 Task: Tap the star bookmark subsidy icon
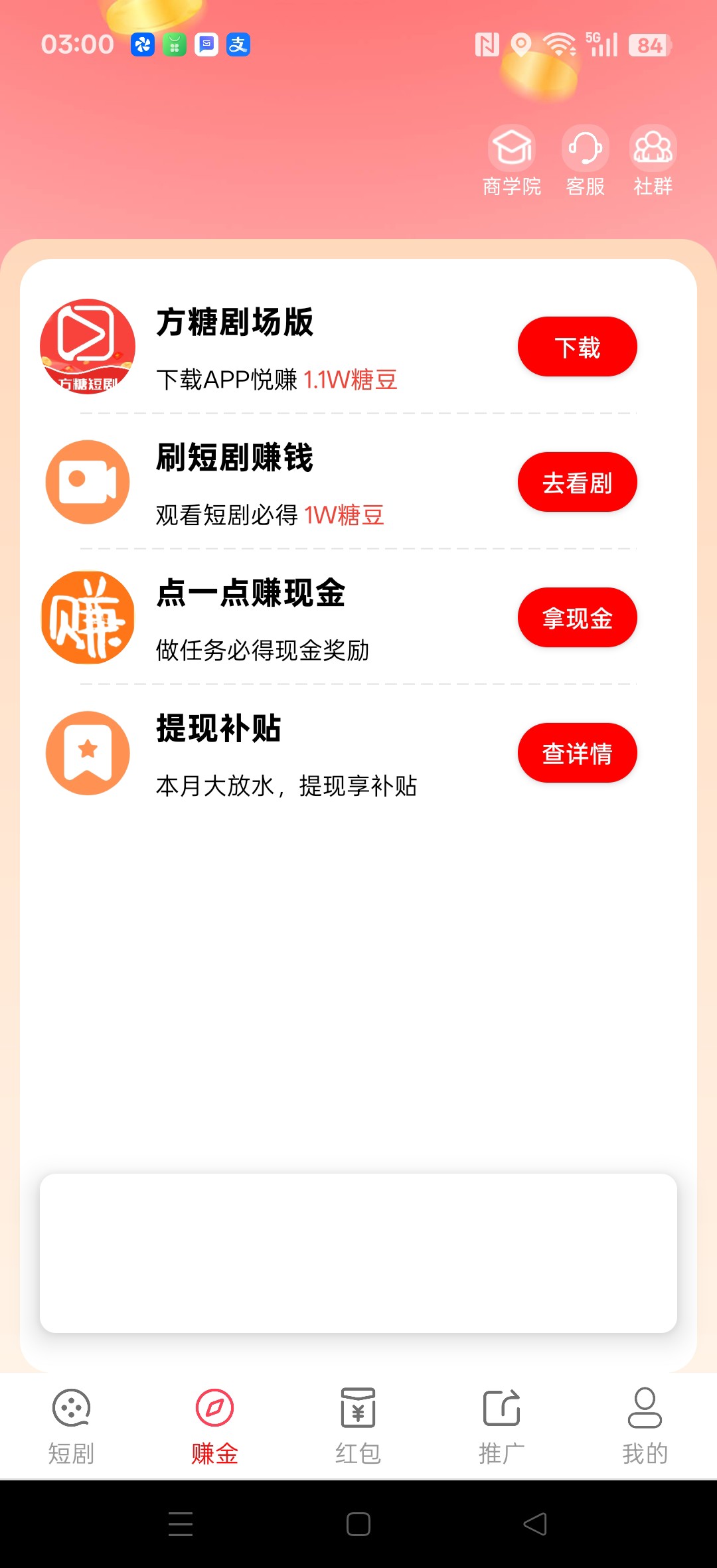88,753
